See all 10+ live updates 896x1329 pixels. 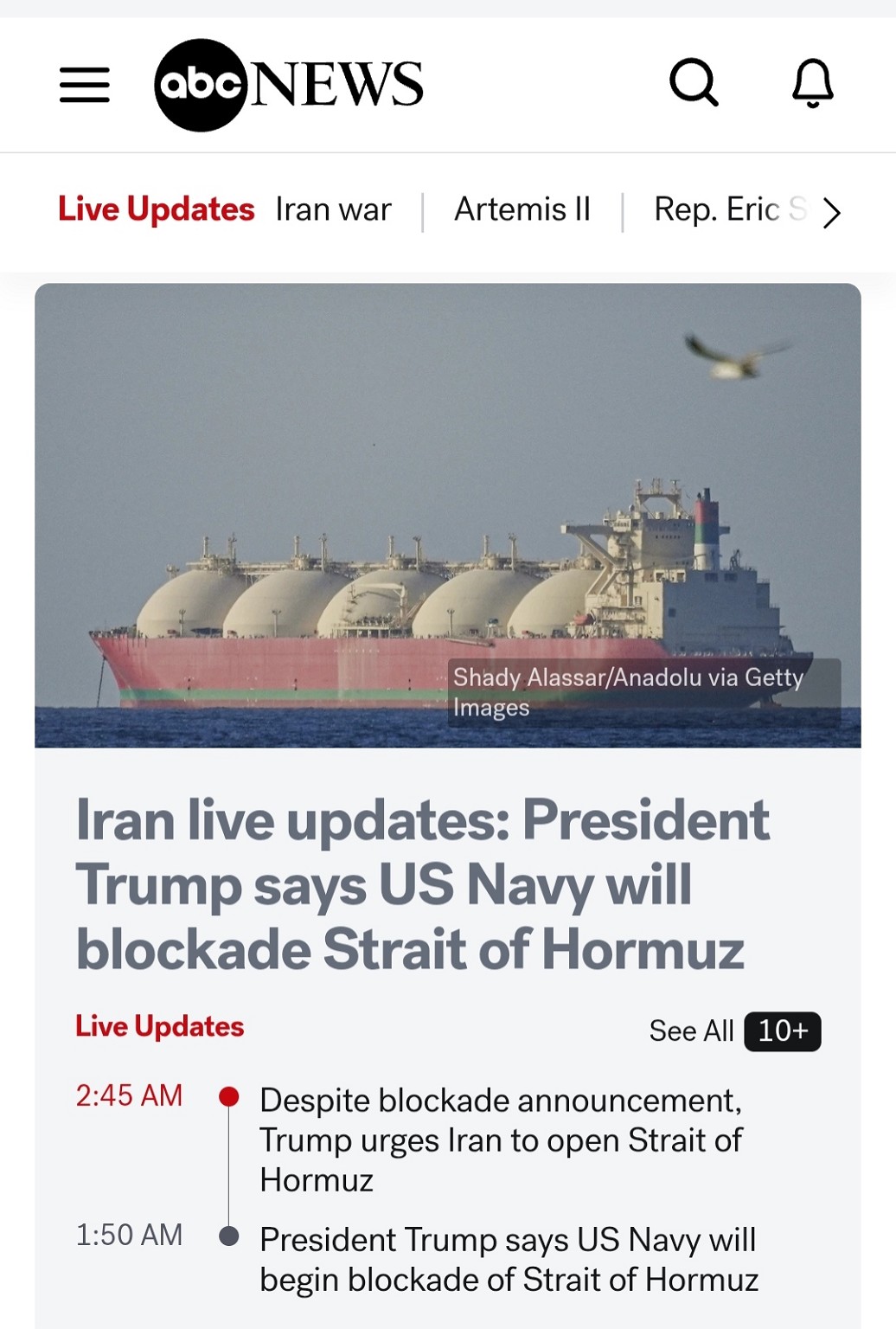tap(734, 1030)
